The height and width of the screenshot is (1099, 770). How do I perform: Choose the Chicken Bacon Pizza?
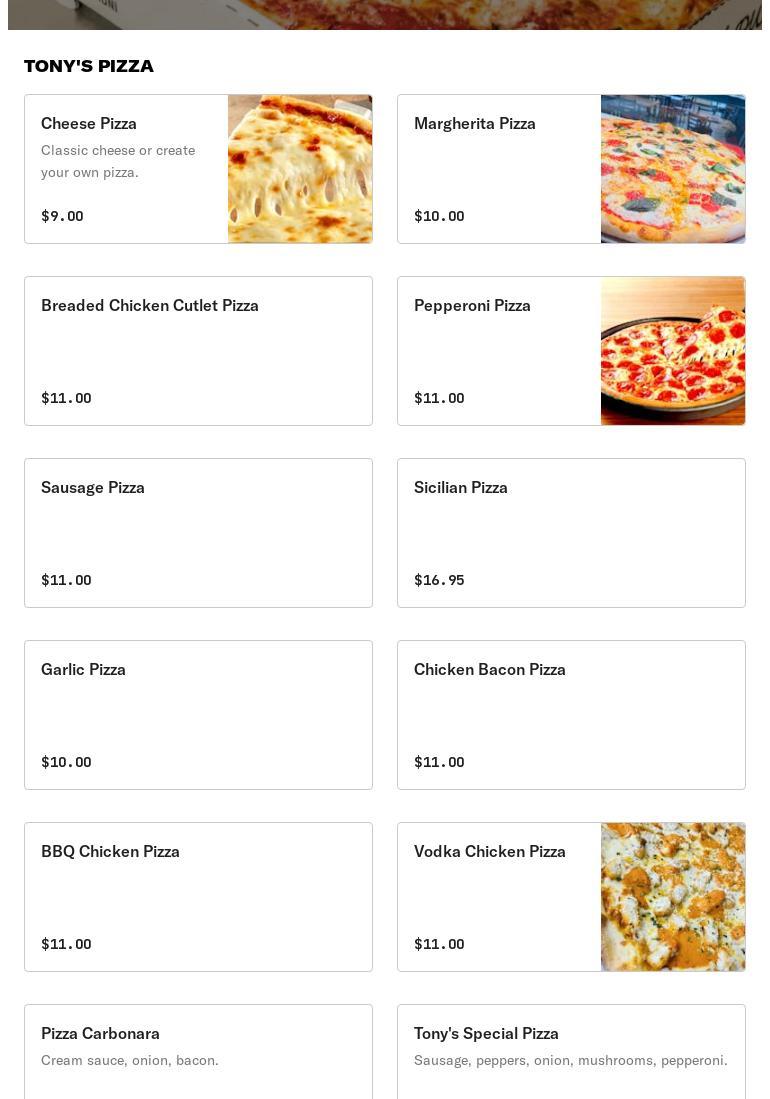tap(571, 715)
